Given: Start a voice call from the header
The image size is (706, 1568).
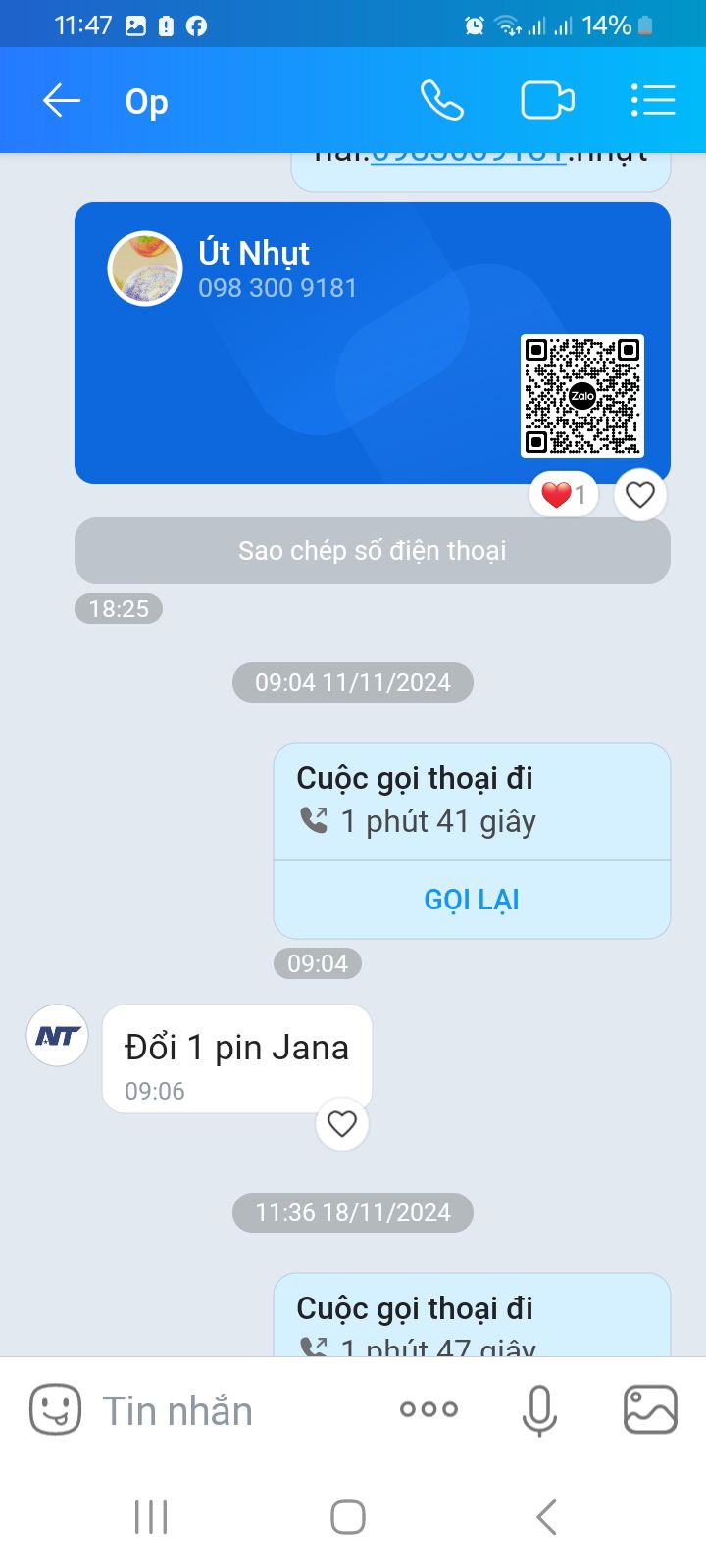Looking at the screenshot, I should pyautogui.click(x=441, y=99).
